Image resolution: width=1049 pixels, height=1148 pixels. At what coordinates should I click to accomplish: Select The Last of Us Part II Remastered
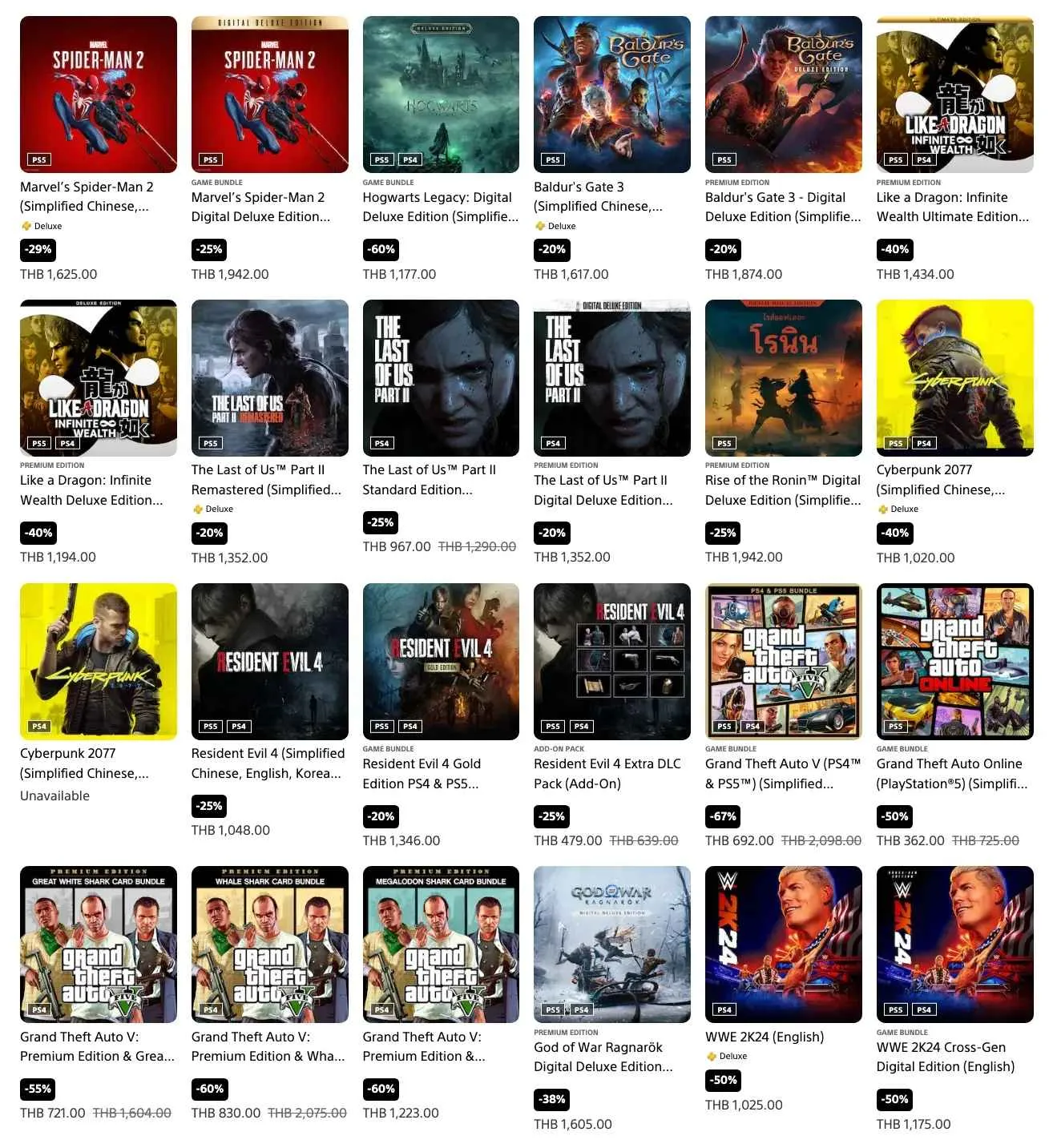click(269, 377)
